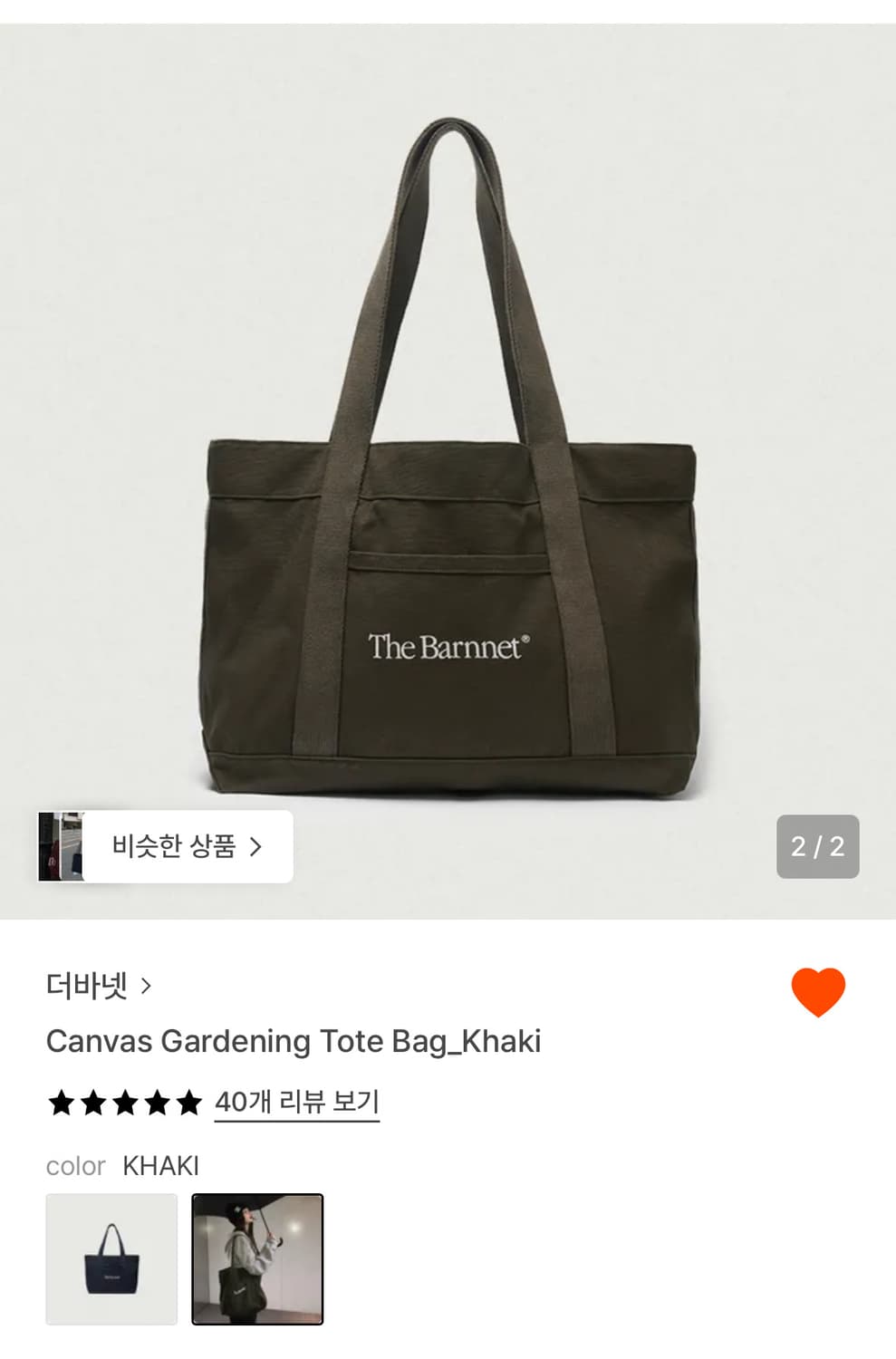The image size is (896, 1359).
Task: Tap the 'KHAKI' color label
Action: 160,1166
